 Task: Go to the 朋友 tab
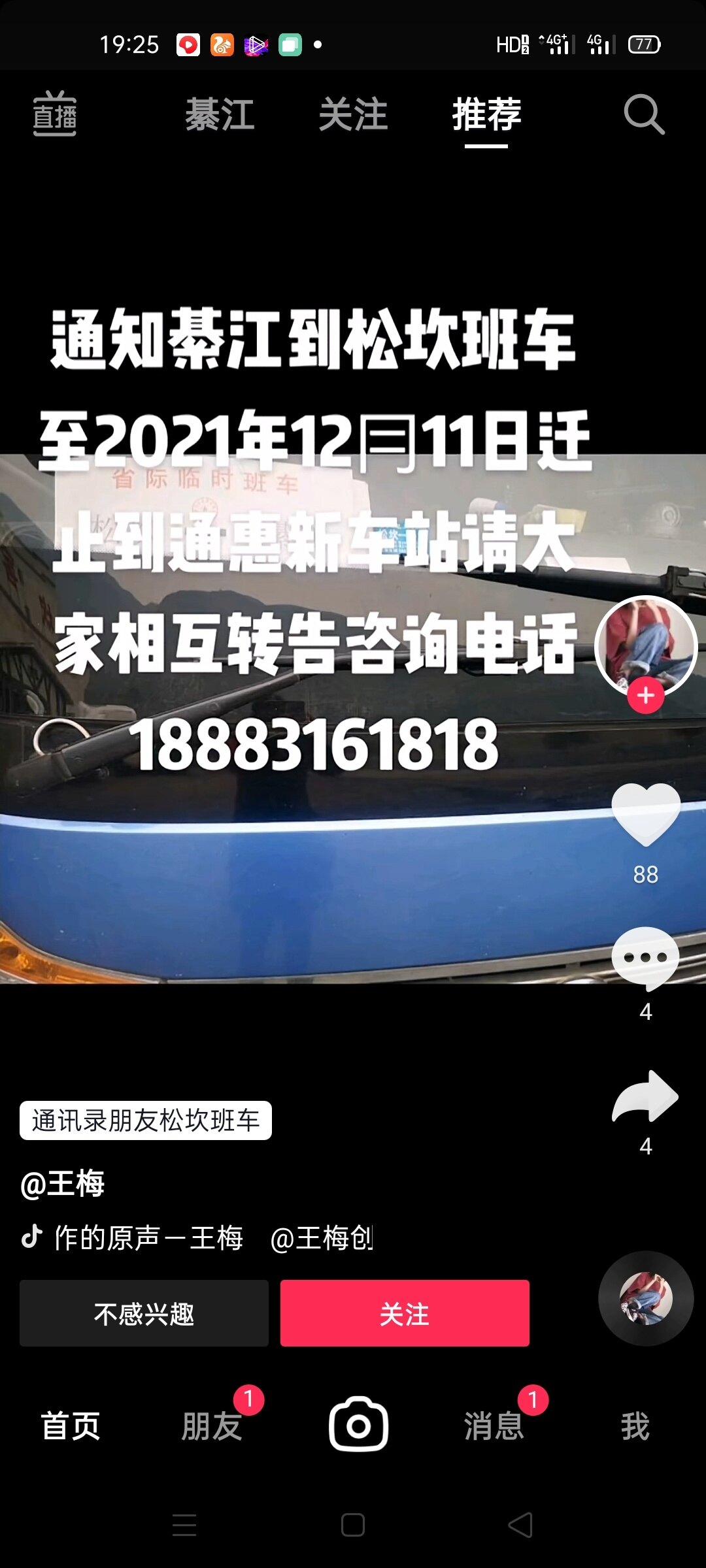tap(212, 1426)
